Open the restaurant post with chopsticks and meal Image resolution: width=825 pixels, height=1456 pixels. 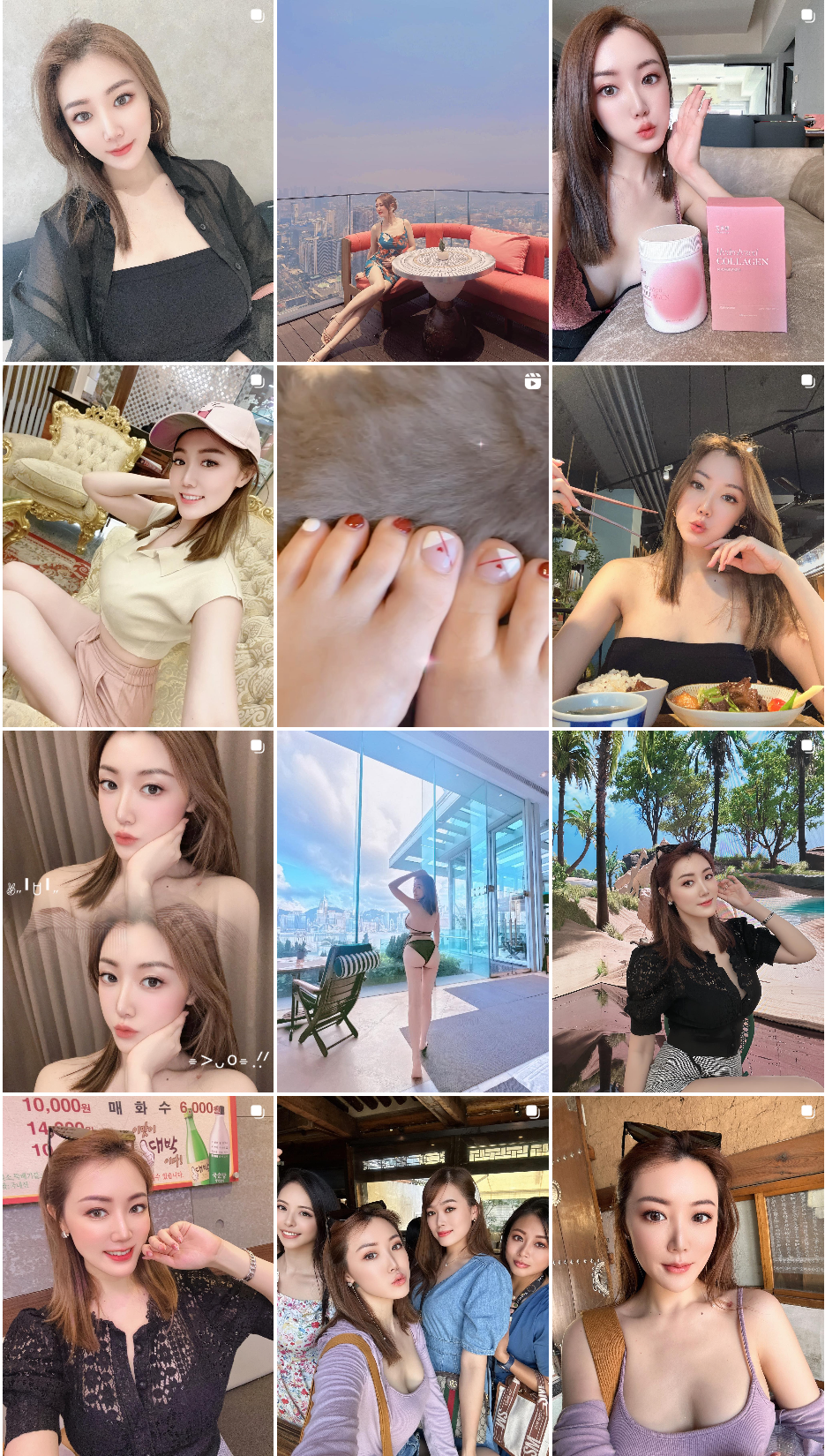coord(688,546)
